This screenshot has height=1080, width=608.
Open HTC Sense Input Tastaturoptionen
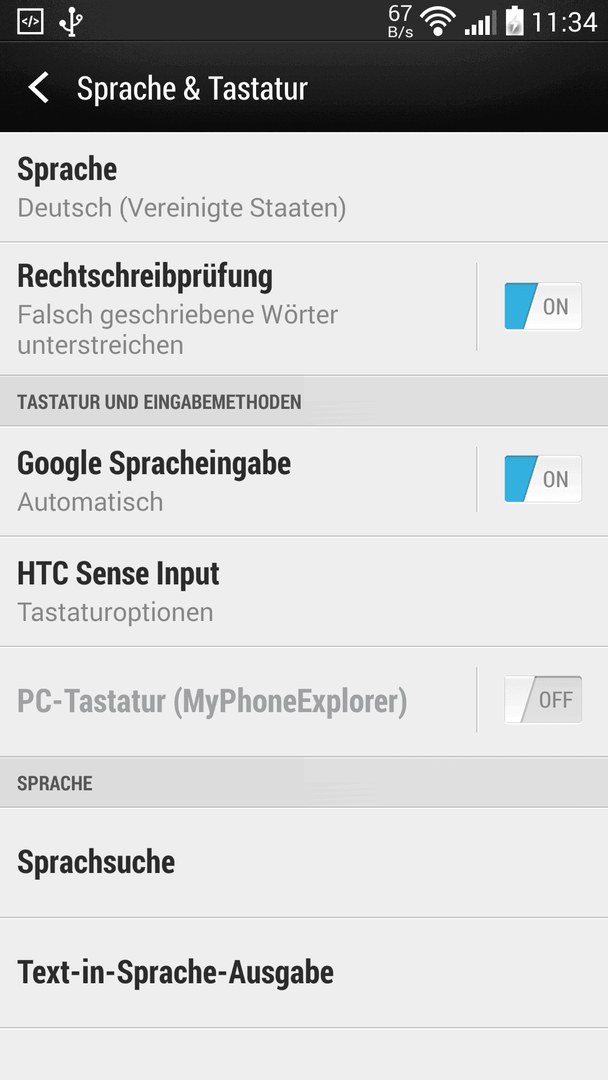coord(304,592)
